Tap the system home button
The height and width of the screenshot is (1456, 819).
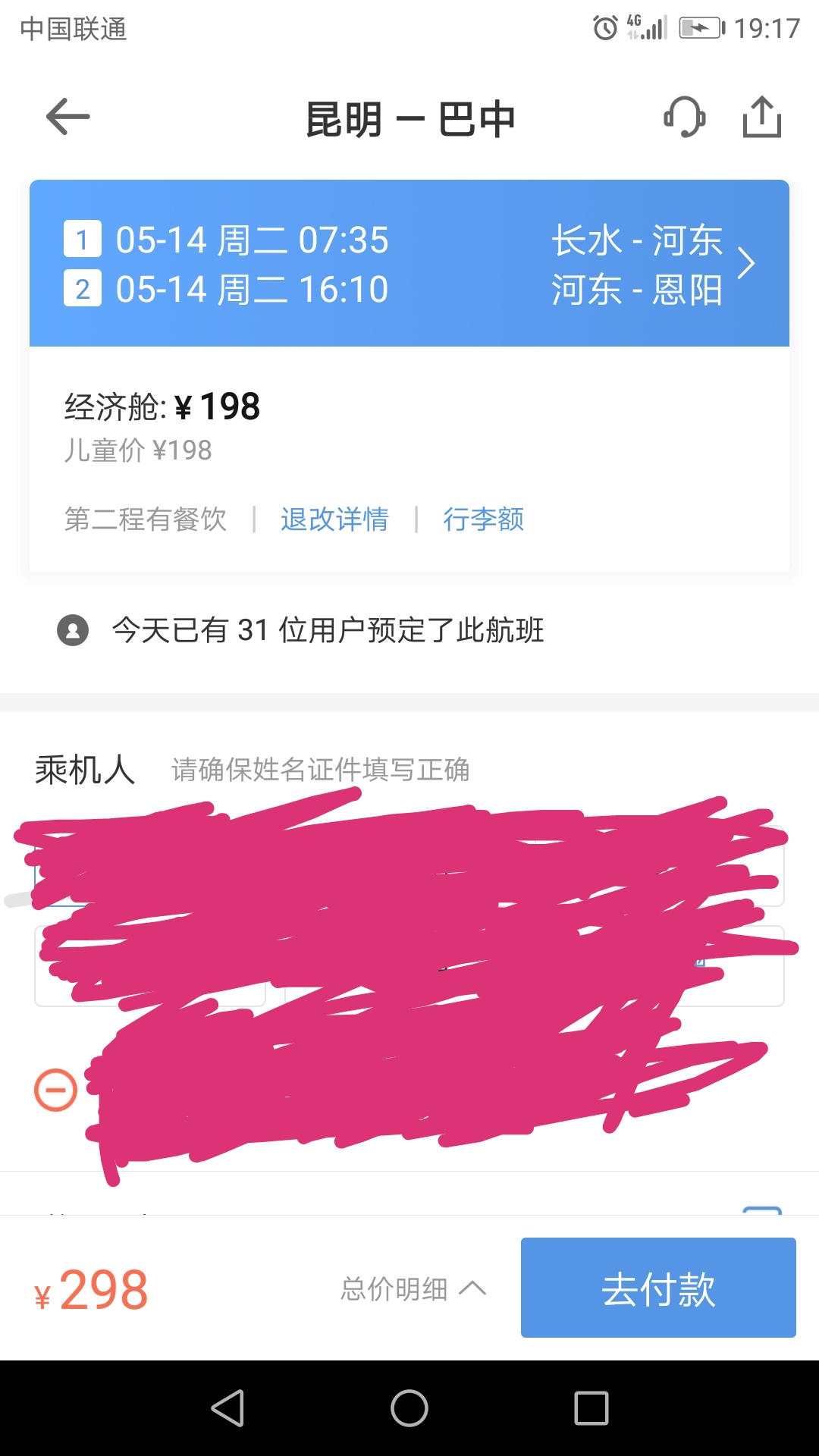tap(409, 1408)
